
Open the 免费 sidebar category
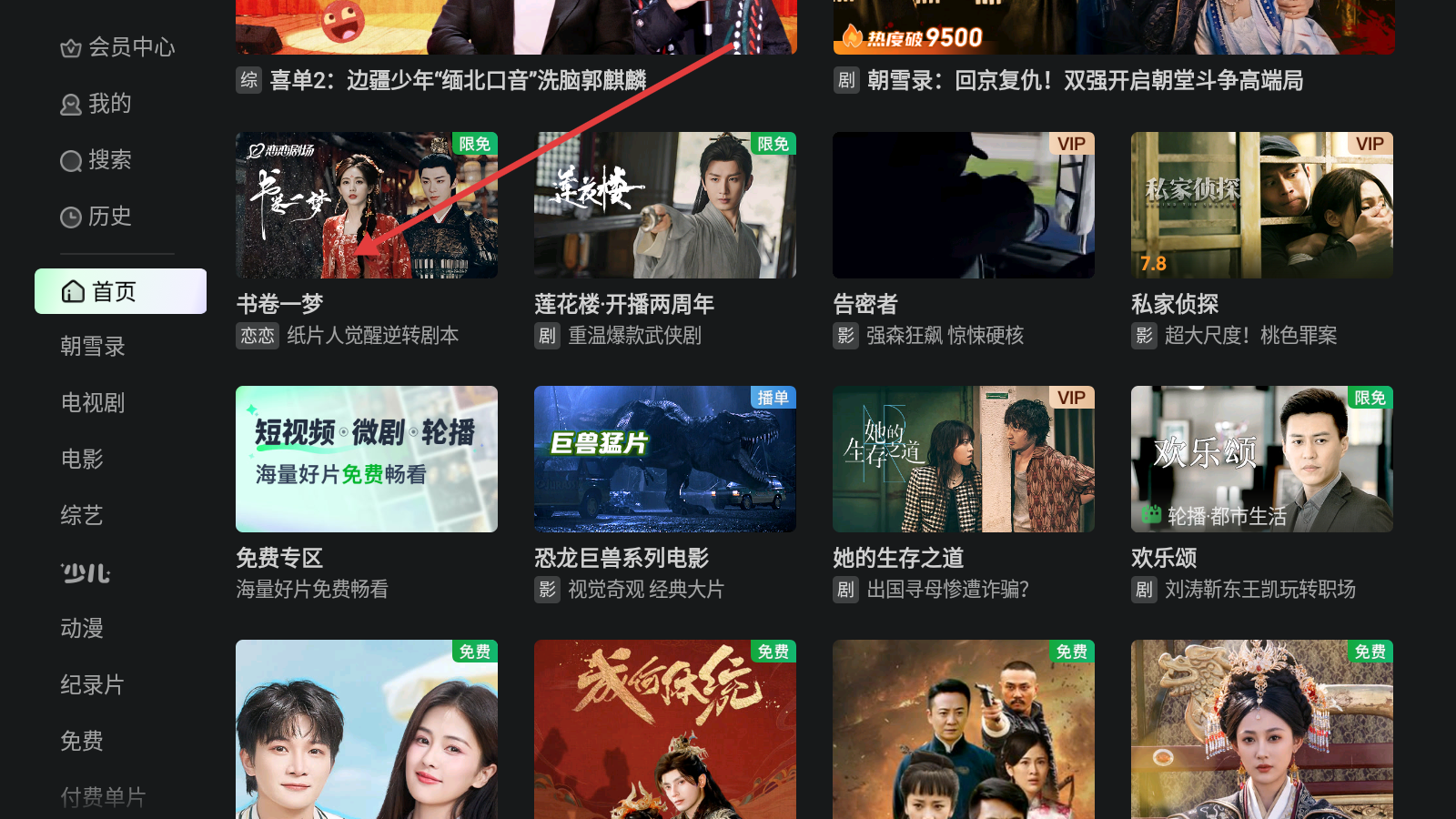[x=83, y=742]
